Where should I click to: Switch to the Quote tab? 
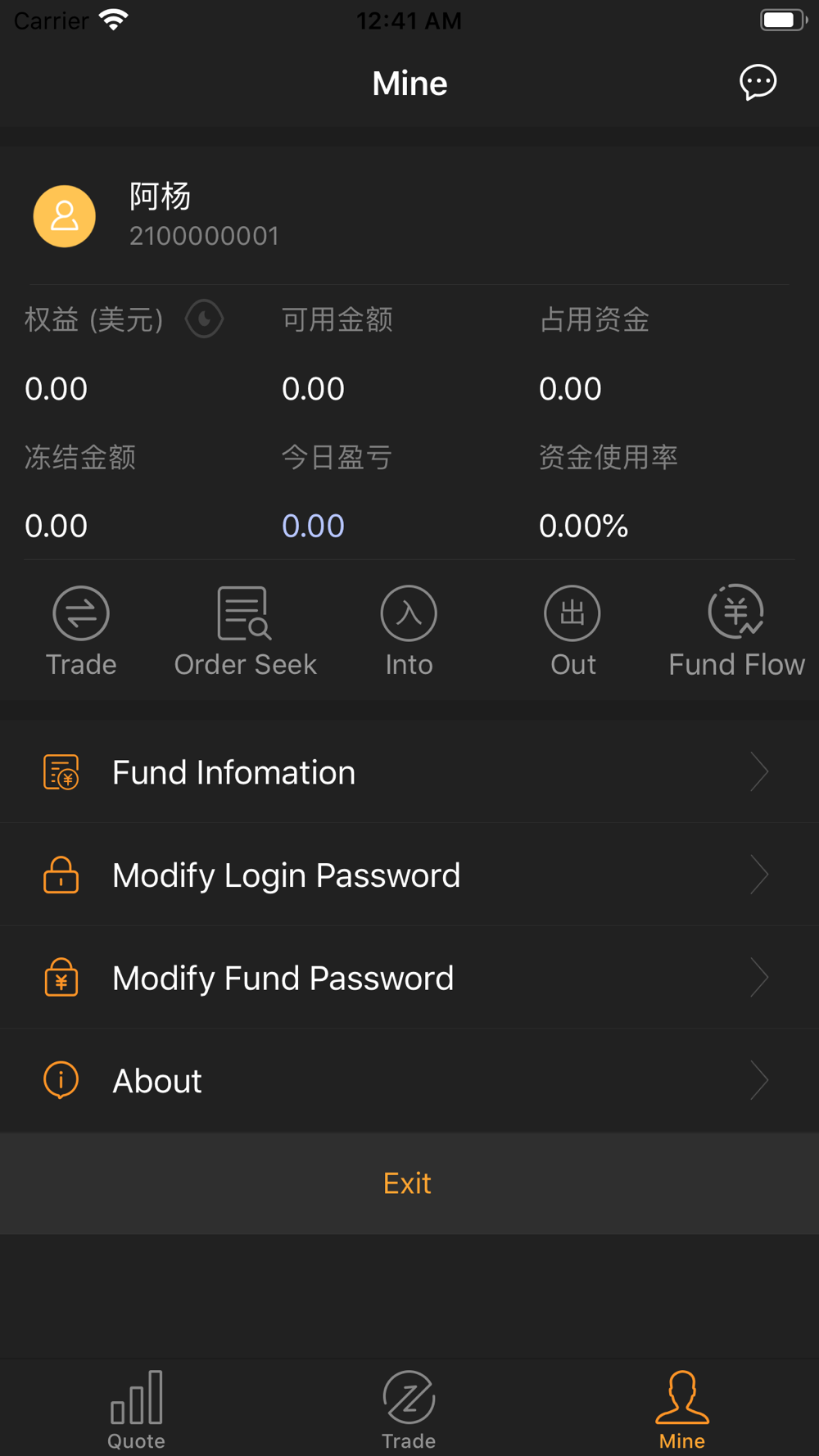coord(137,1409)
